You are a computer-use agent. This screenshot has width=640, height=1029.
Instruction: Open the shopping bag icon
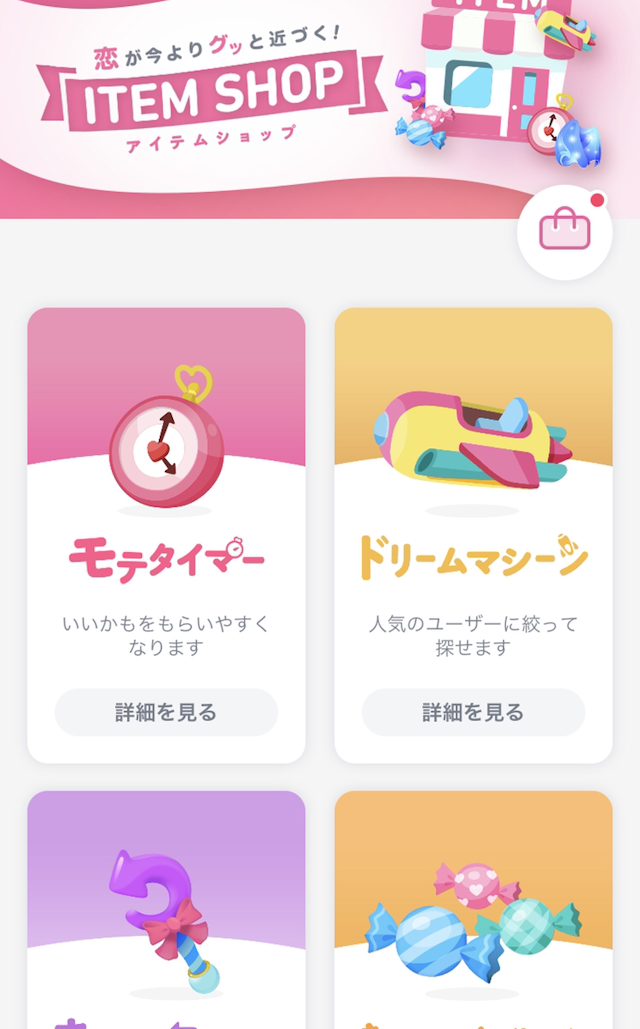click(565, 232)
